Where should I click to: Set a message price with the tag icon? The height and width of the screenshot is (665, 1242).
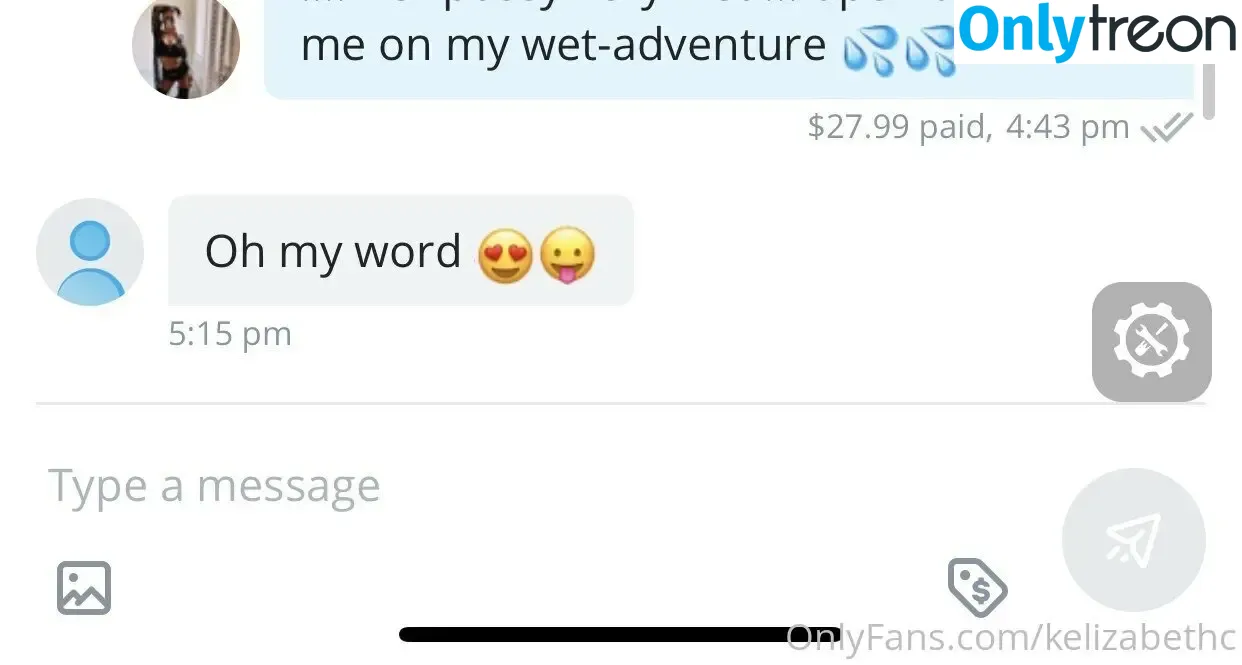976,587
